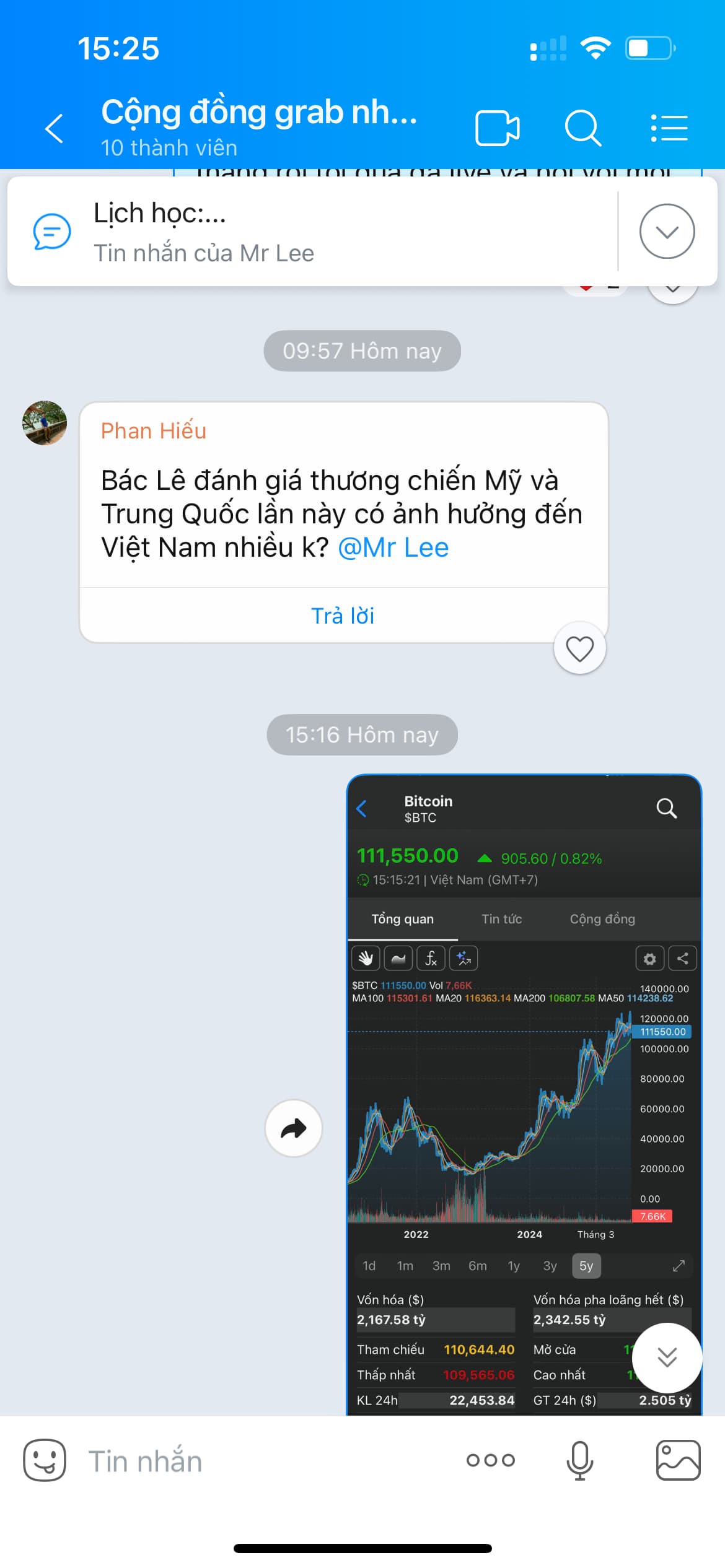
Task: View Phan Hiếu's profile picture
Action: (45, 422)
